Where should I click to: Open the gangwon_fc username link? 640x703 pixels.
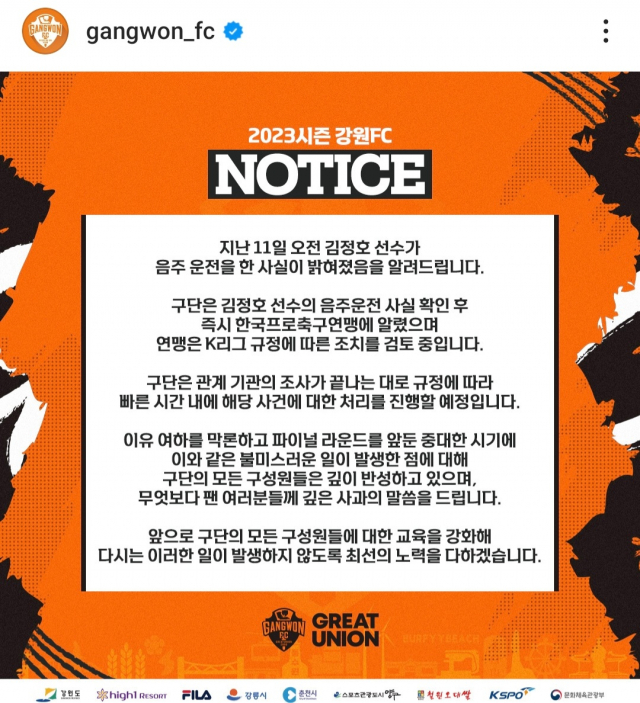pos(152,32)
